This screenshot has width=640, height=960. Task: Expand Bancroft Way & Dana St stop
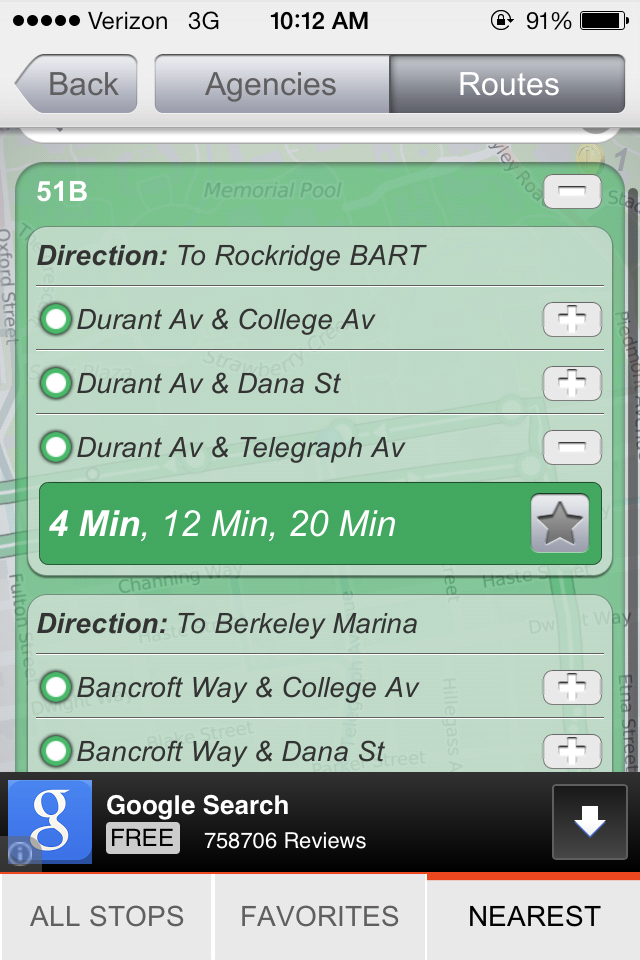572,751
